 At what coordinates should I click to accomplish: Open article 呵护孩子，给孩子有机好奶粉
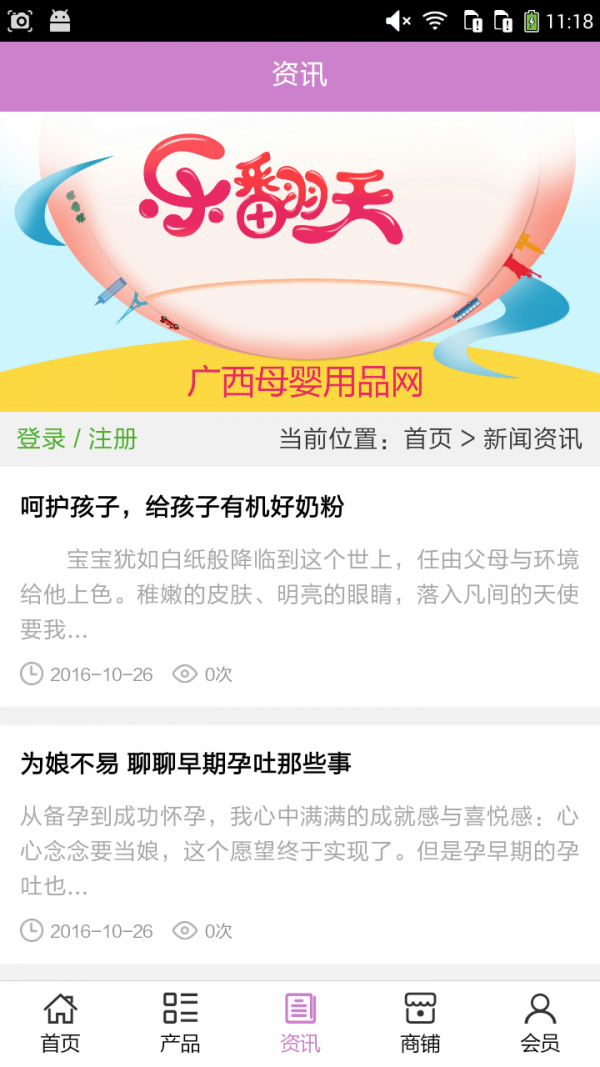click(182, 507)
